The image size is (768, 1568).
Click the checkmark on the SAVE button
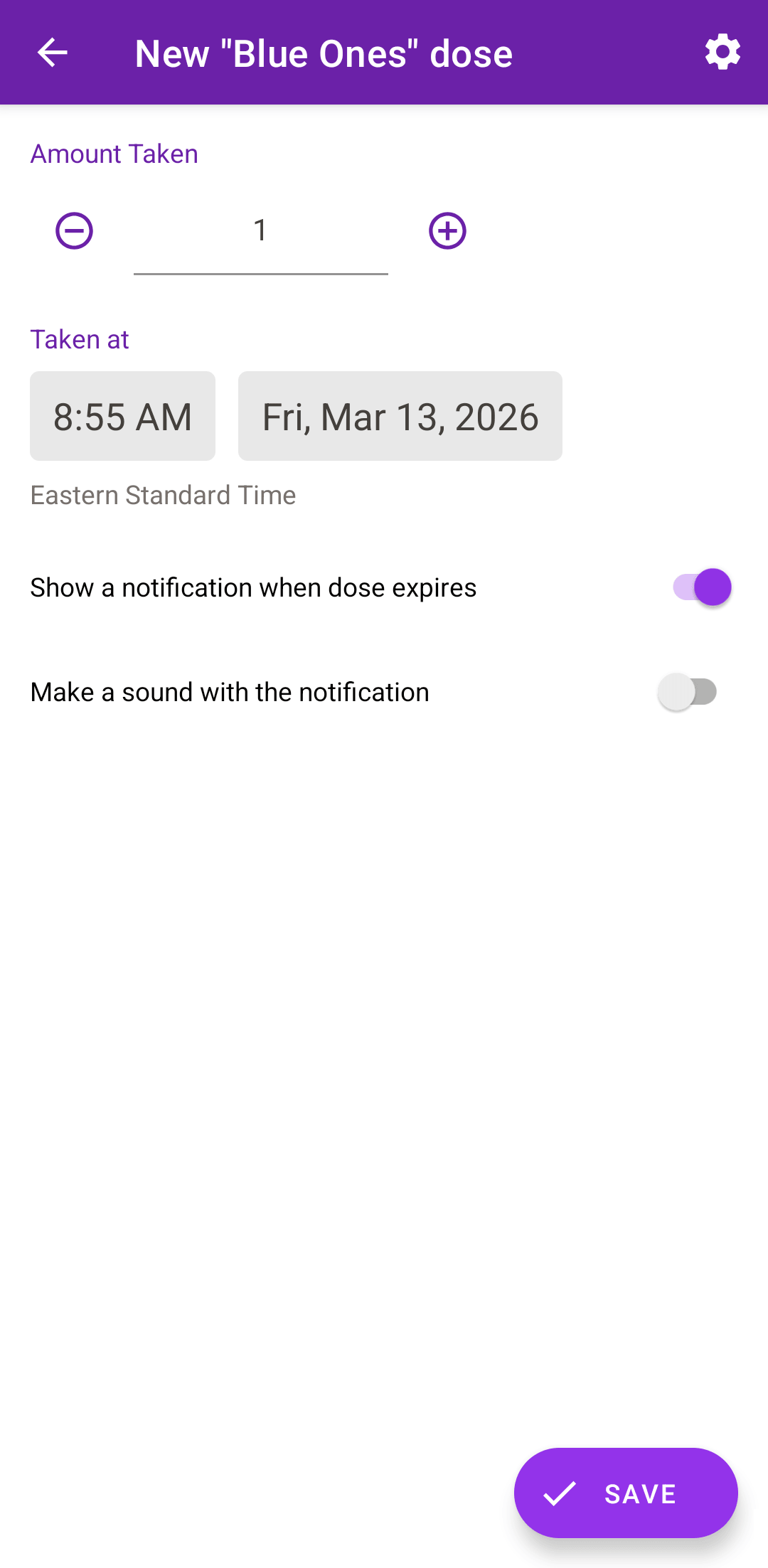[561, 1493]
